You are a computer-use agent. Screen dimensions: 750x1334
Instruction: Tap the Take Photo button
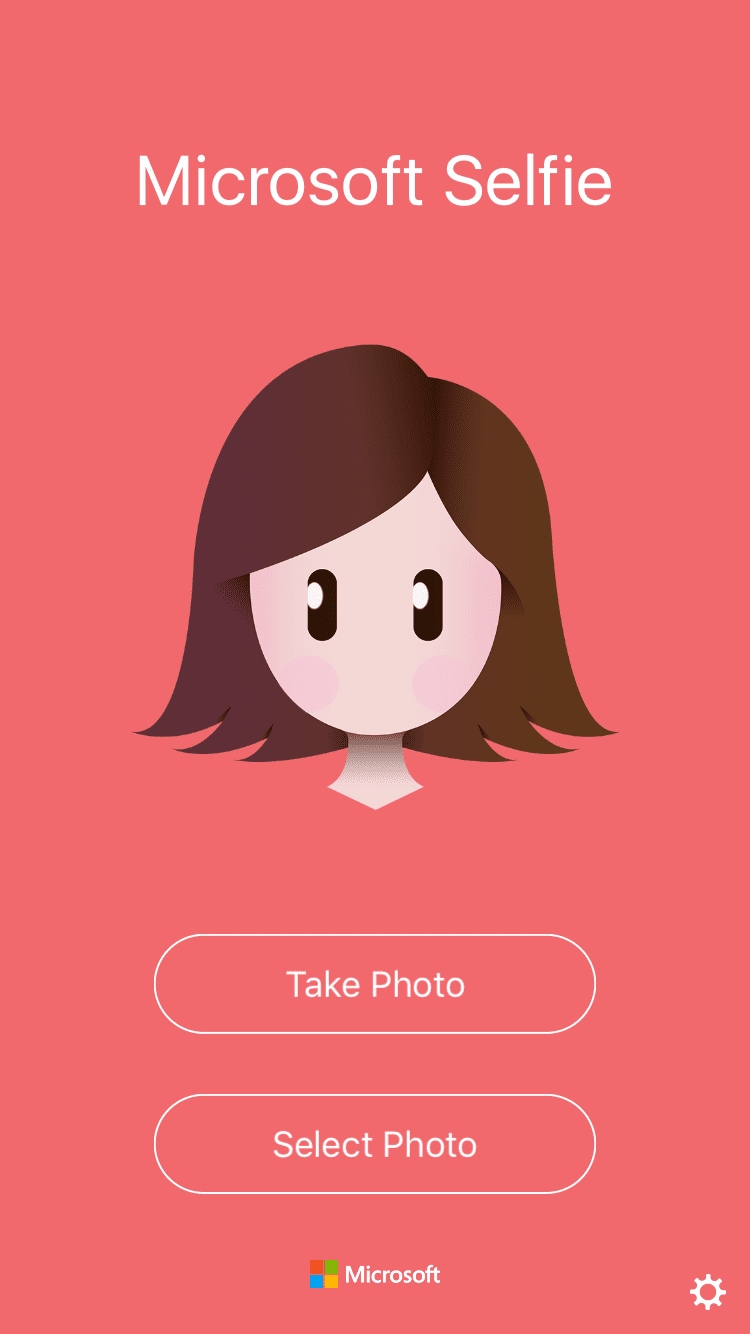(x=375, y=984)
